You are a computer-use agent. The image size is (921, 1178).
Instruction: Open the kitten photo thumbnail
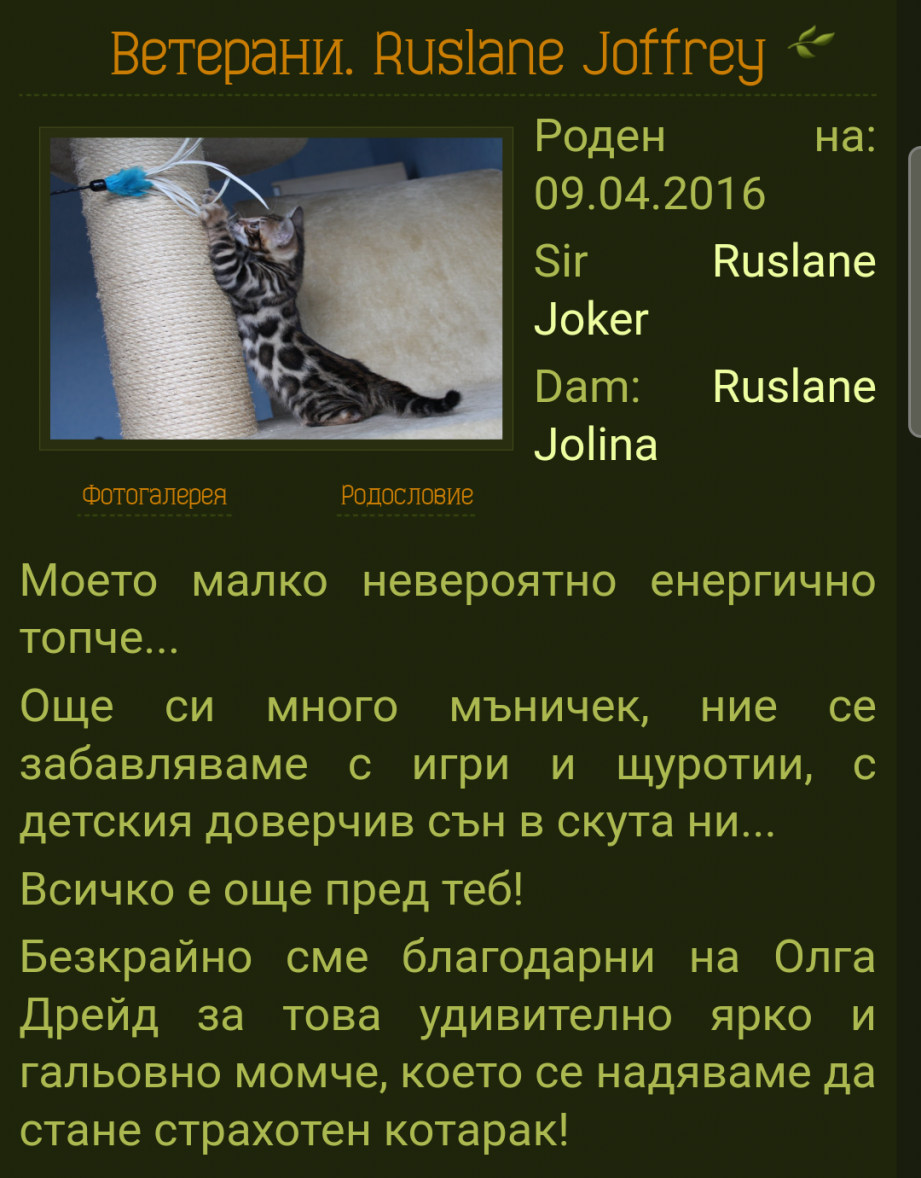[276, 288]
